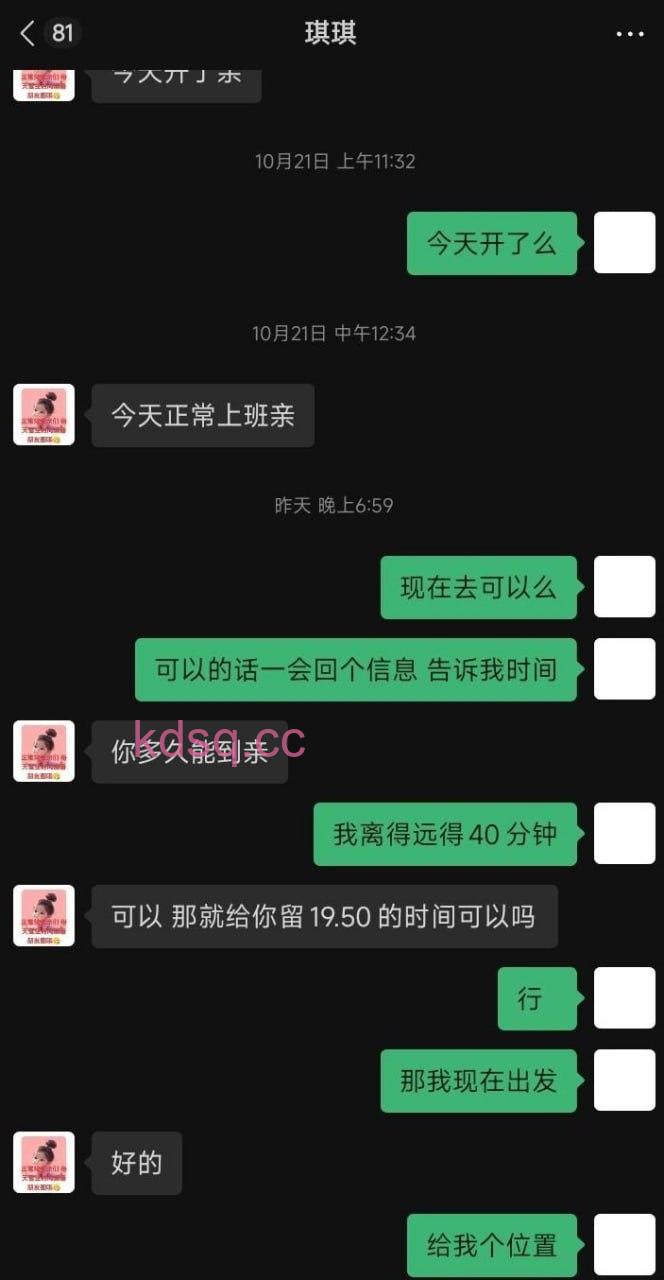The width and height of the screenshot is (664, 1280).
Task: Open 琪琪's avatar beside the 好的 message
Action: [44, 1162]
